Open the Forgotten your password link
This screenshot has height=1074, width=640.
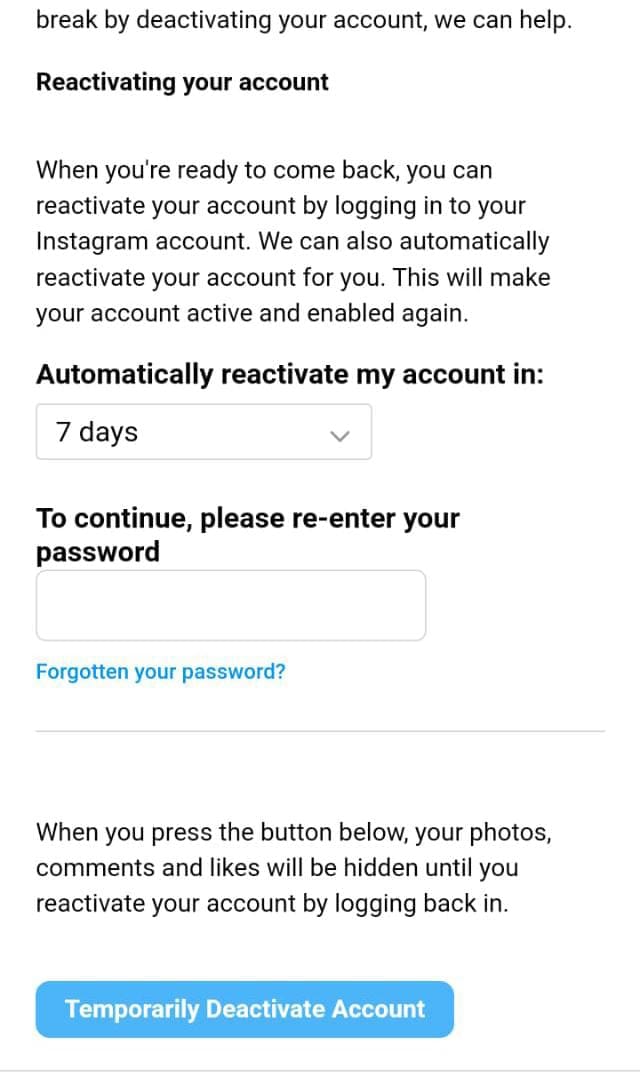coord(160,672)
